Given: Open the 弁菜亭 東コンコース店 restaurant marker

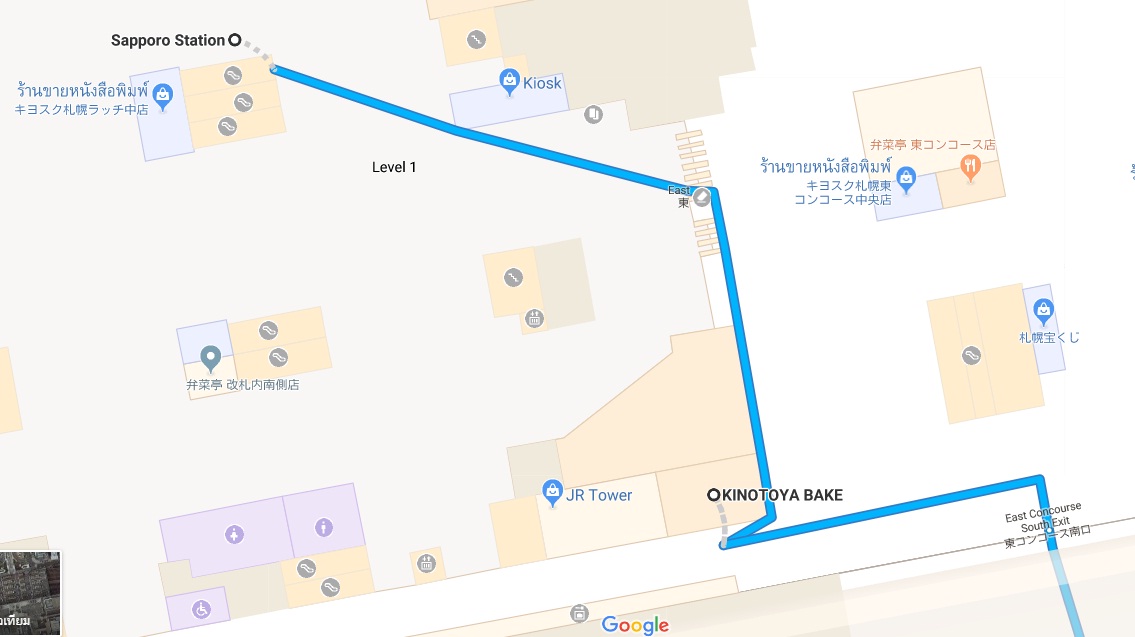Looking at the screenshot, I should [x=969, y=167].
